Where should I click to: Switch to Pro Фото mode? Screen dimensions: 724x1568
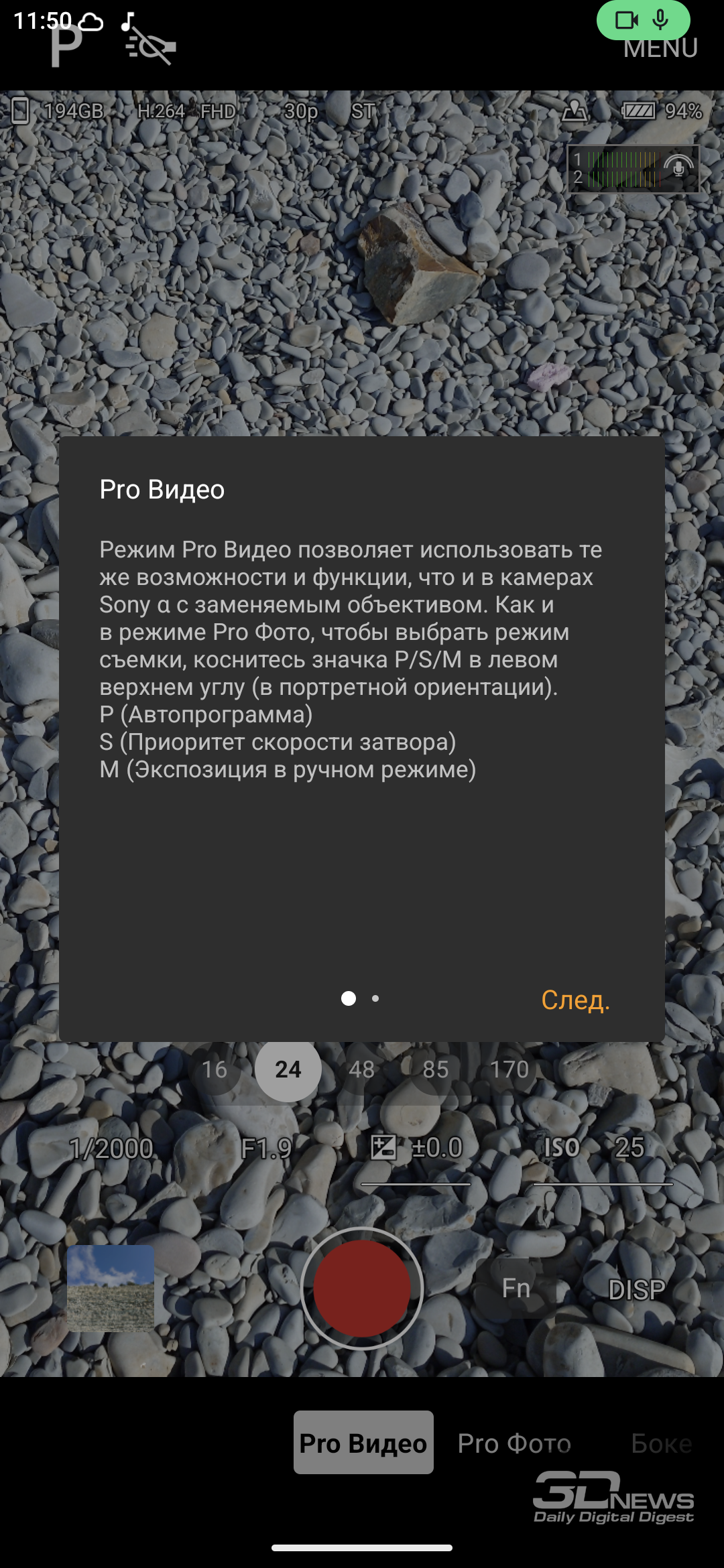tap(514, 1443)
